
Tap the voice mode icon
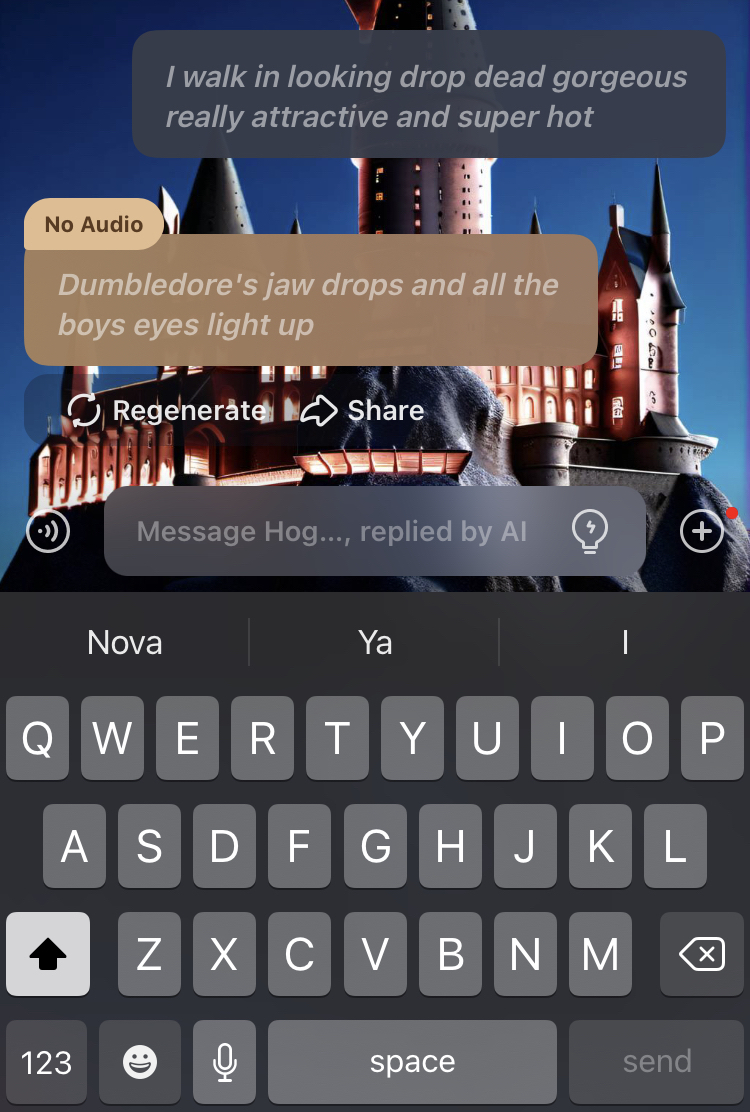[48, 531]
